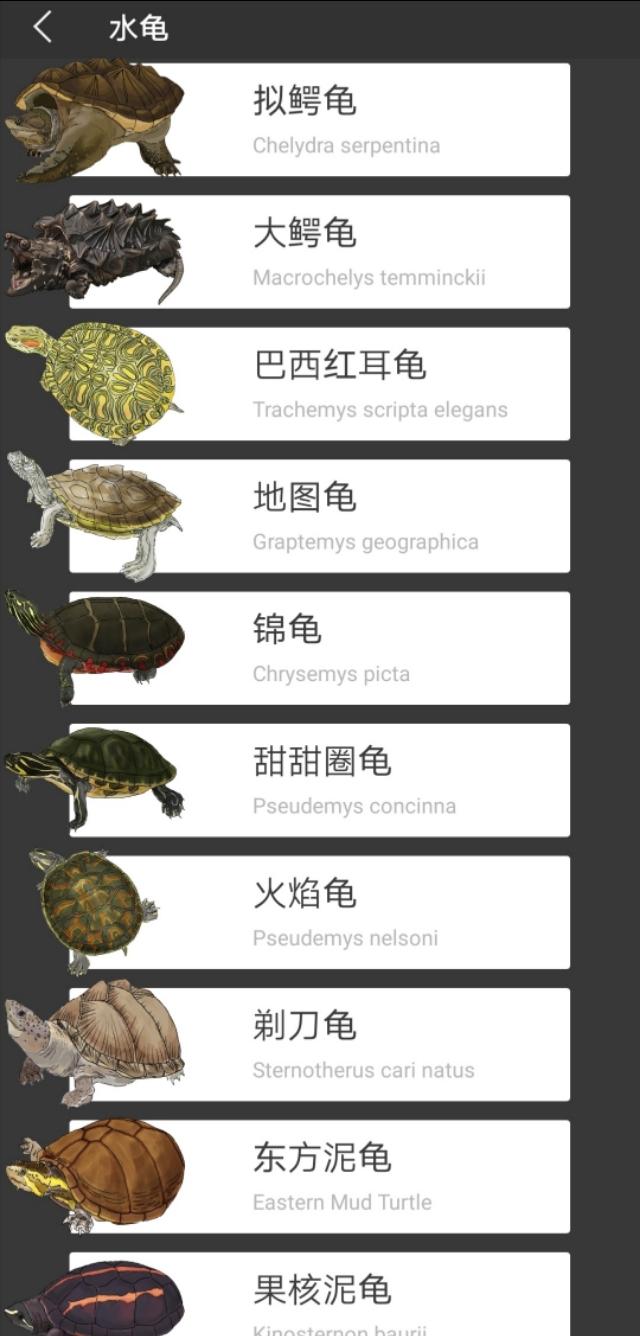
Task: Select the 甜甜圈龟 entry
Action: tap(320, 780)
